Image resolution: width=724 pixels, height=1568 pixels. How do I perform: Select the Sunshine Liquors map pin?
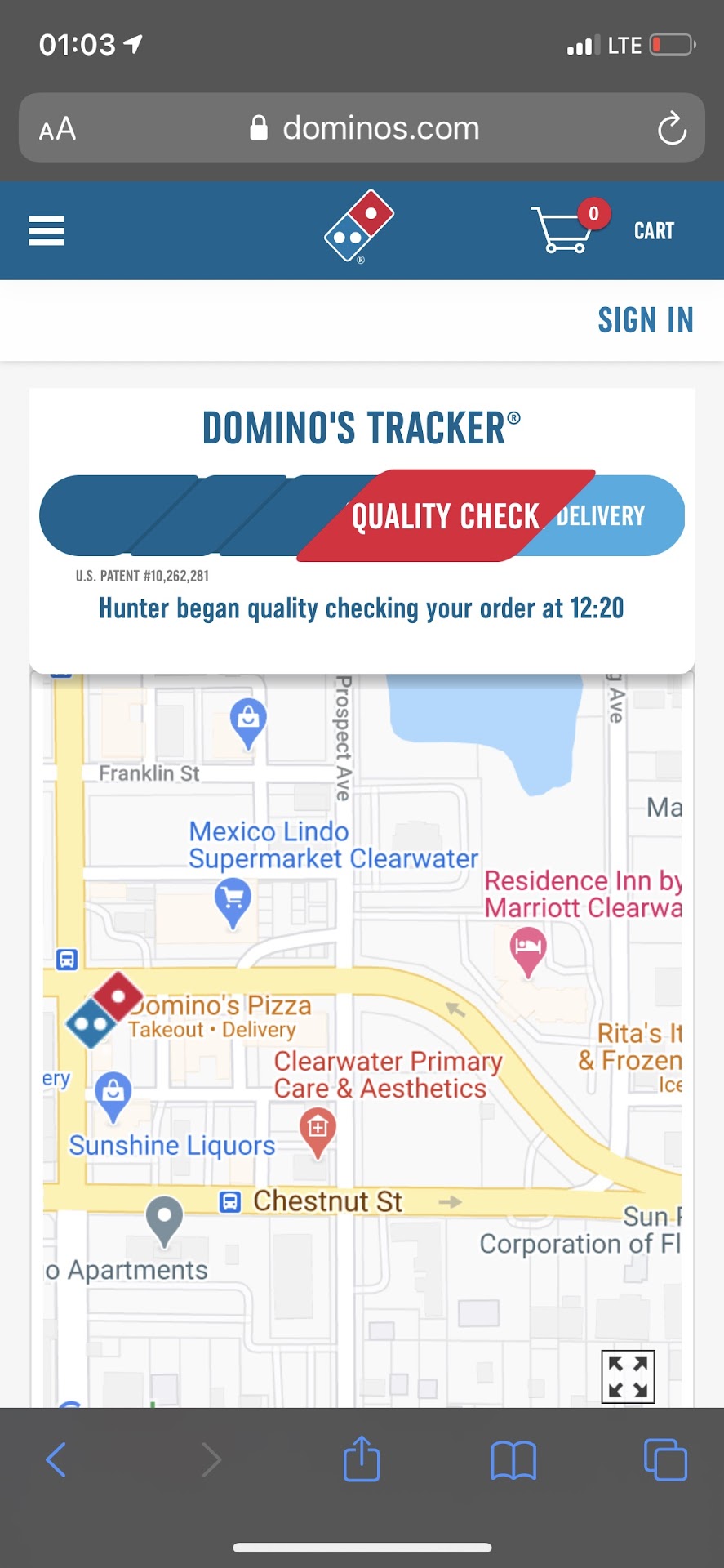tap(113, 1094)
